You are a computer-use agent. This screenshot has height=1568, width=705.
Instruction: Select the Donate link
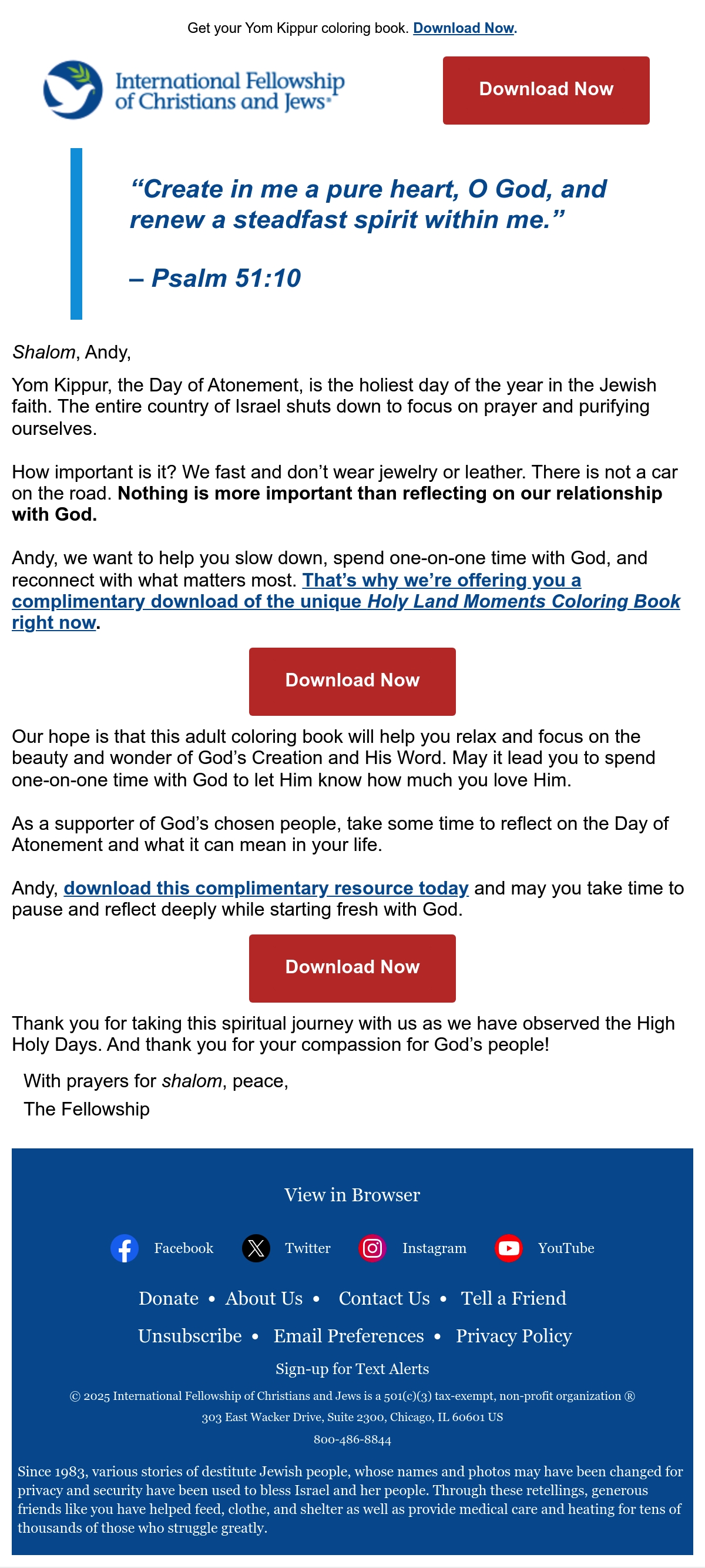click(x=169, y=1298)
